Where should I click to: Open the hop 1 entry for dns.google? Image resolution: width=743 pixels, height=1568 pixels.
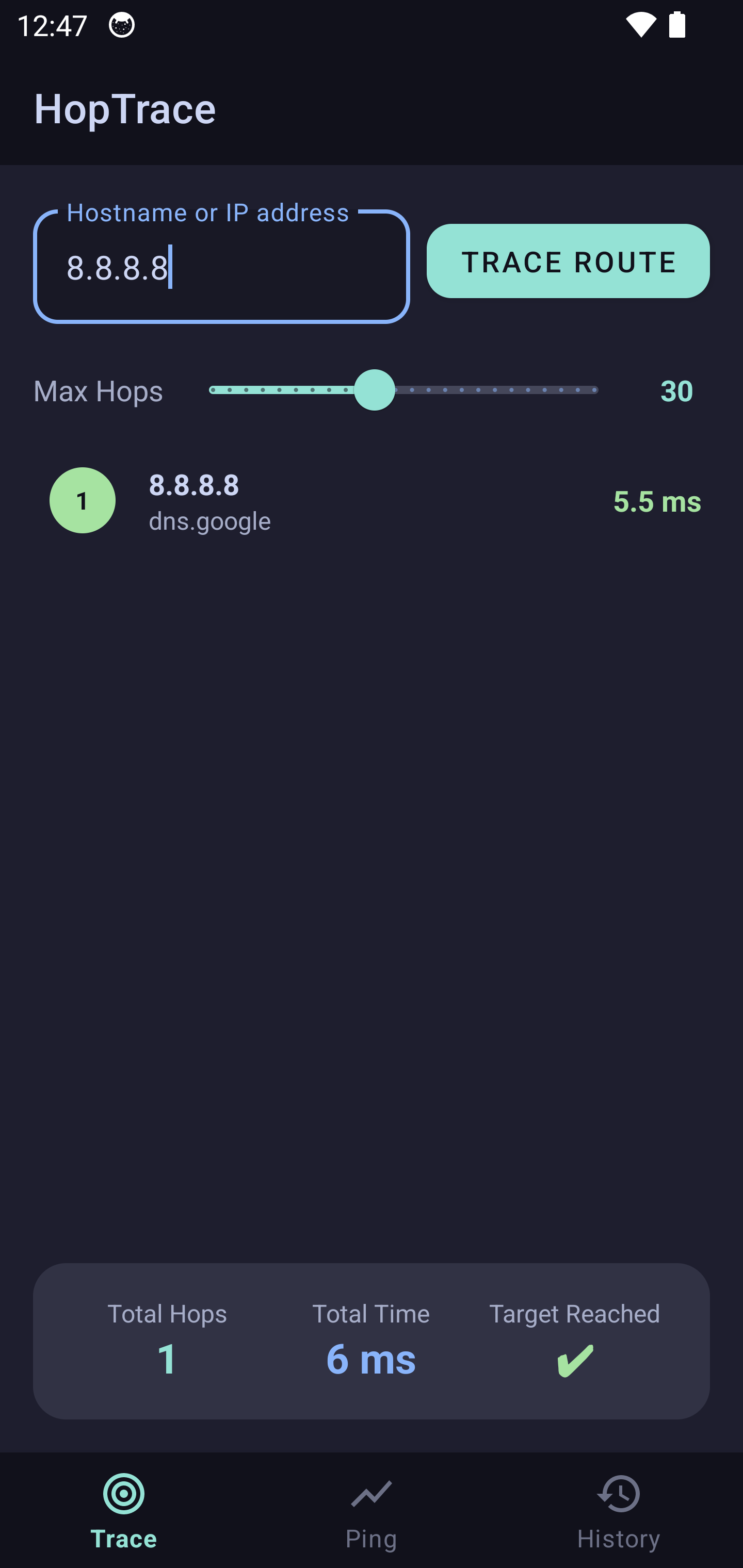click(375, 501)
